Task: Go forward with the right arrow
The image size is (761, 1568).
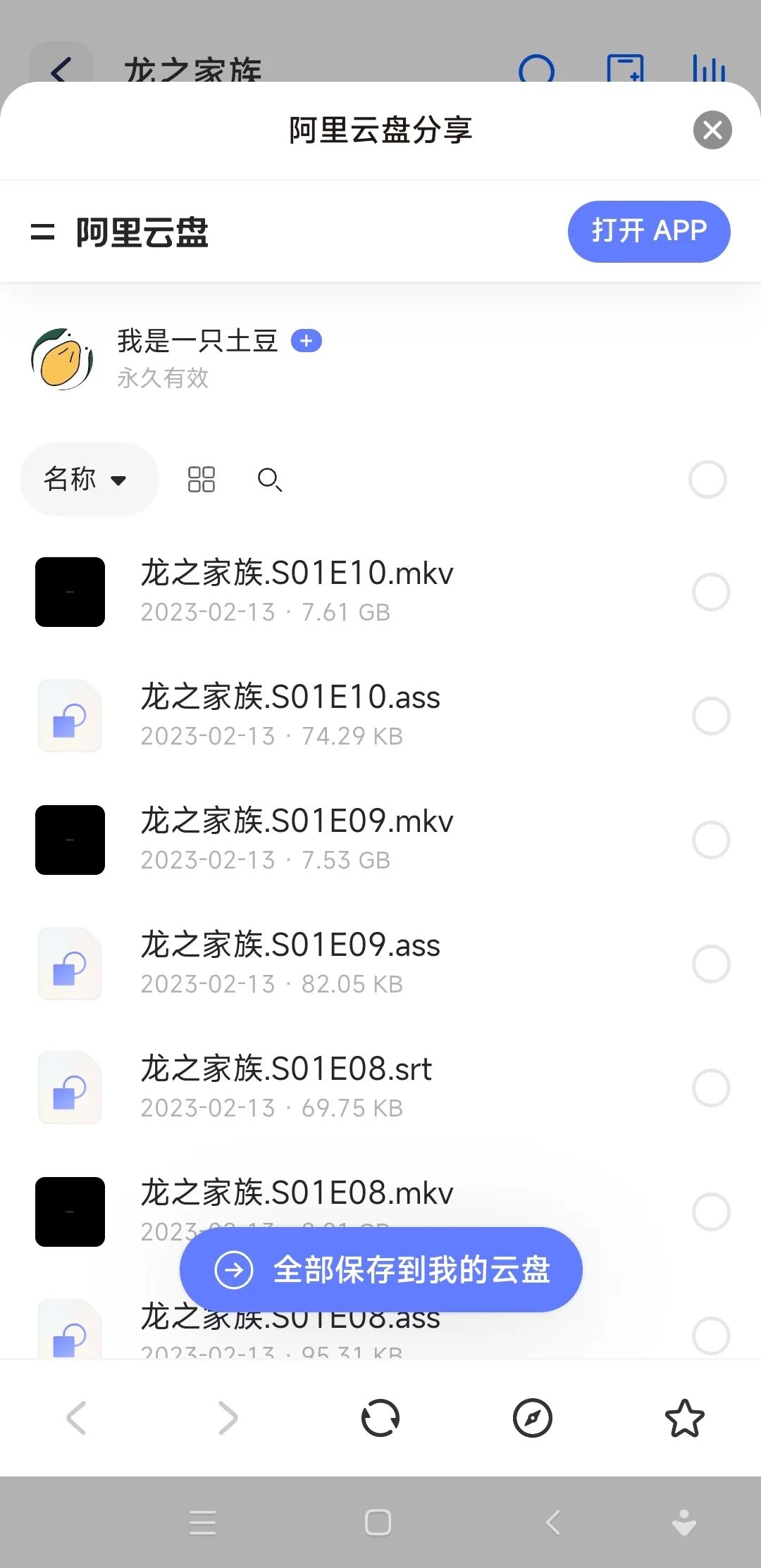Action: [228, 1418]
